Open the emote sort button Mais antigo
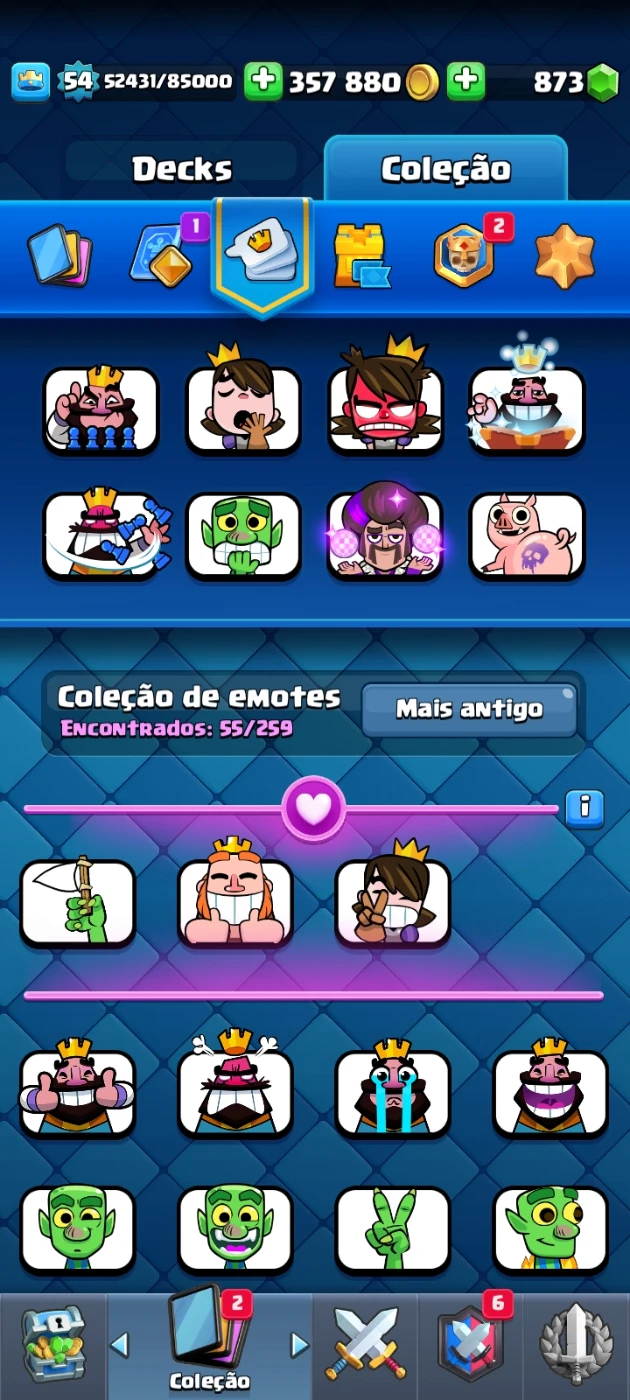The height and width of the screenshot is (1400, 630). point(469,709)
